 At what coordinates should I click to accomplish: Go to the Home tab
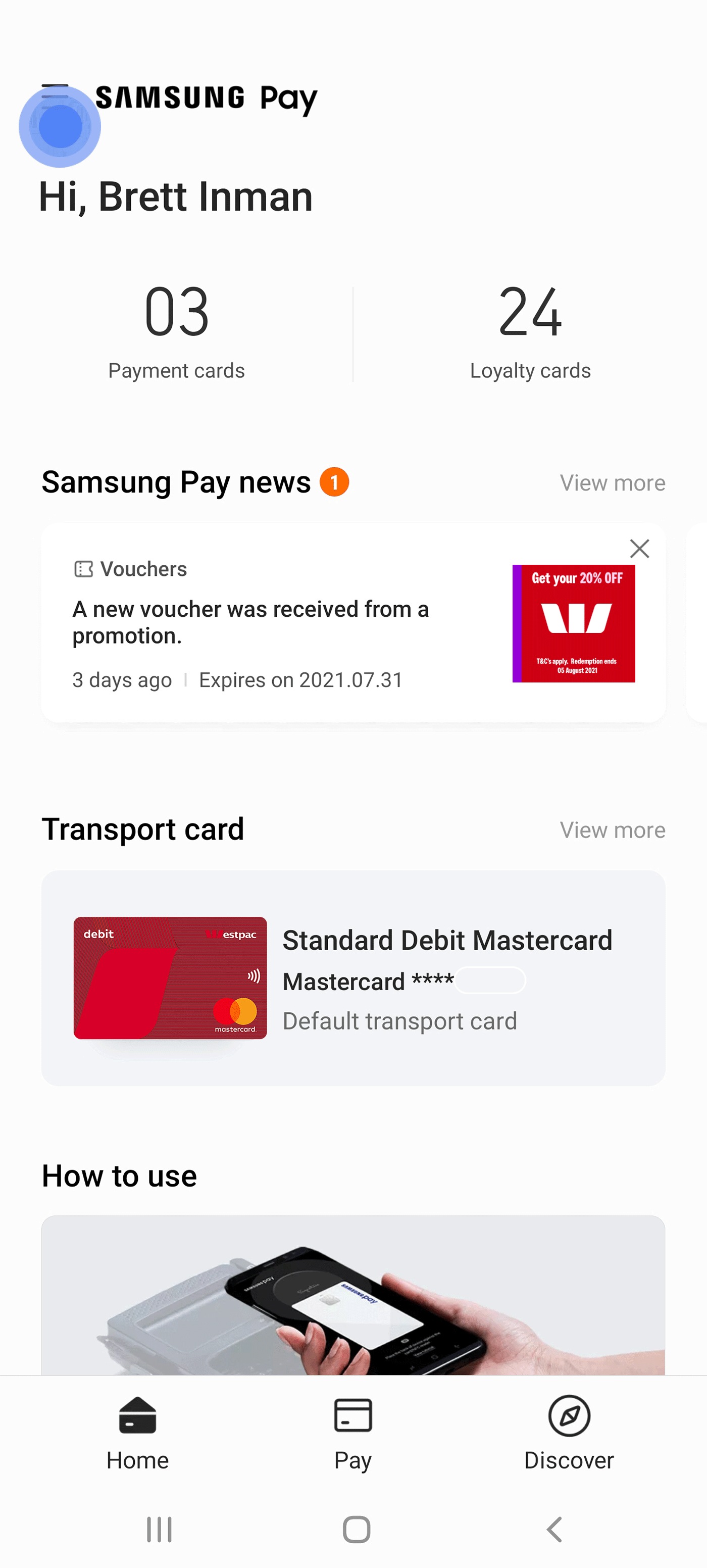137,1434
